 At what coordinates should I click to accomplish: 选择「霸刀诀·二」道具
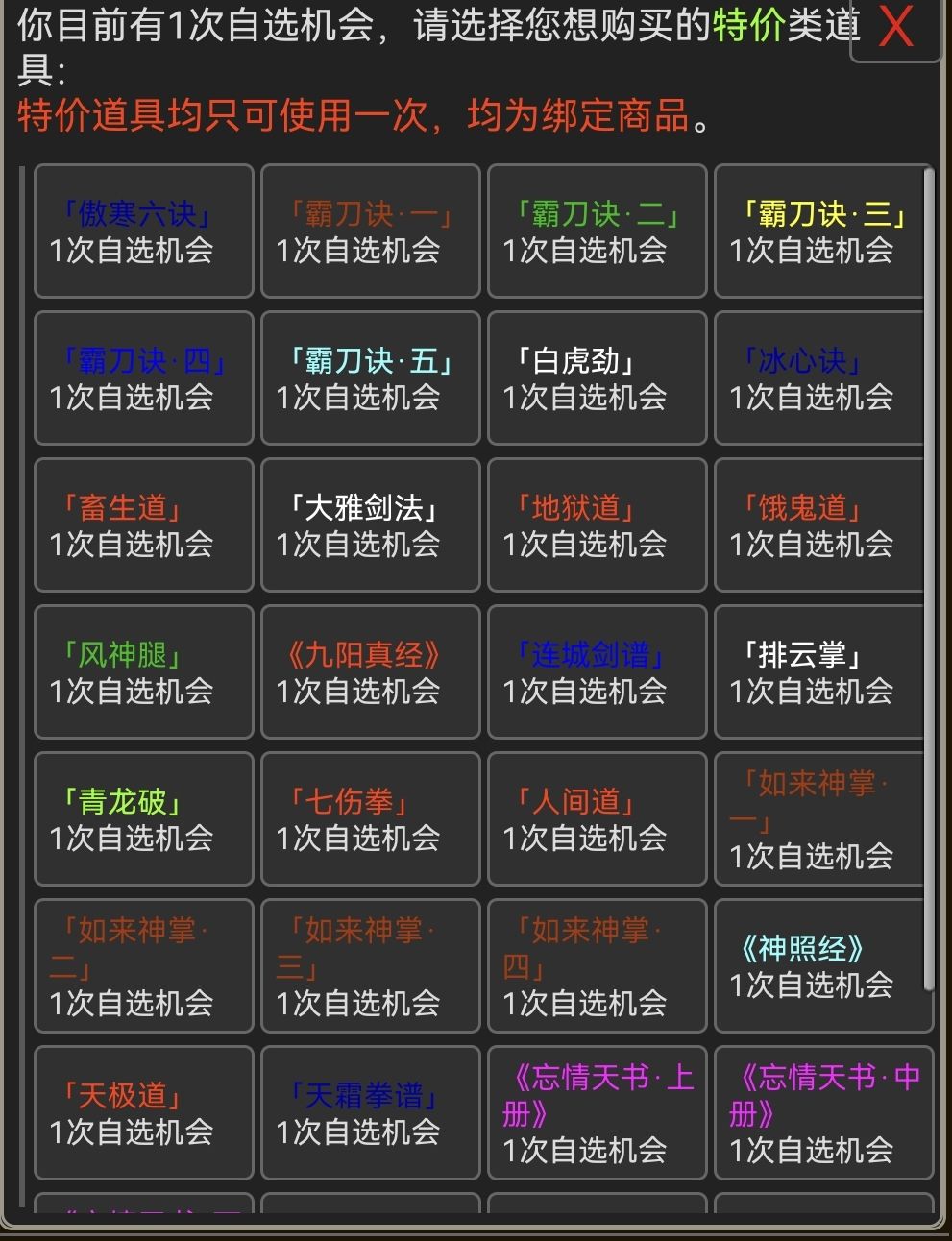tap(597, 231)
